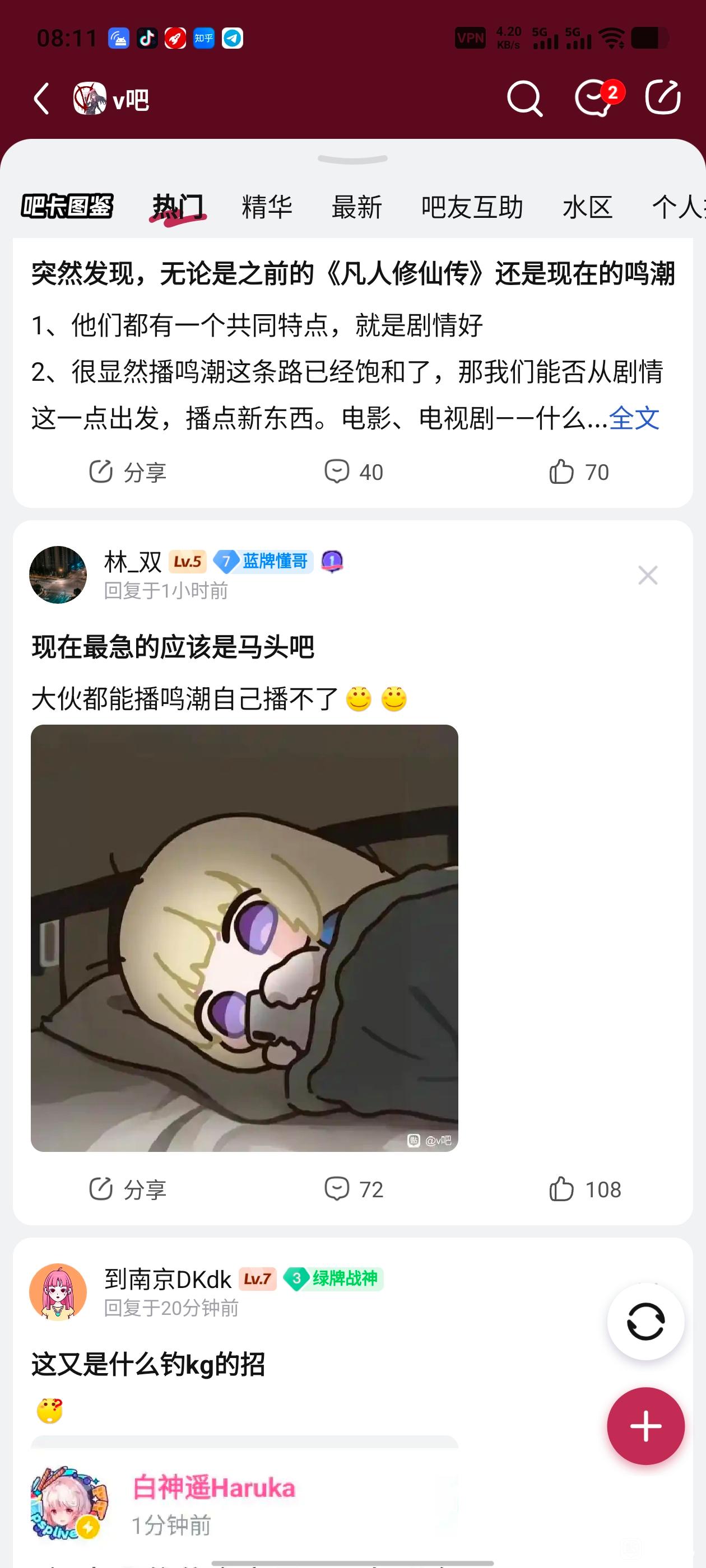Like 林_双's post with 108 likes
The width and height of the screenshot is (706, 1568).
click(x=585, y=1189)
